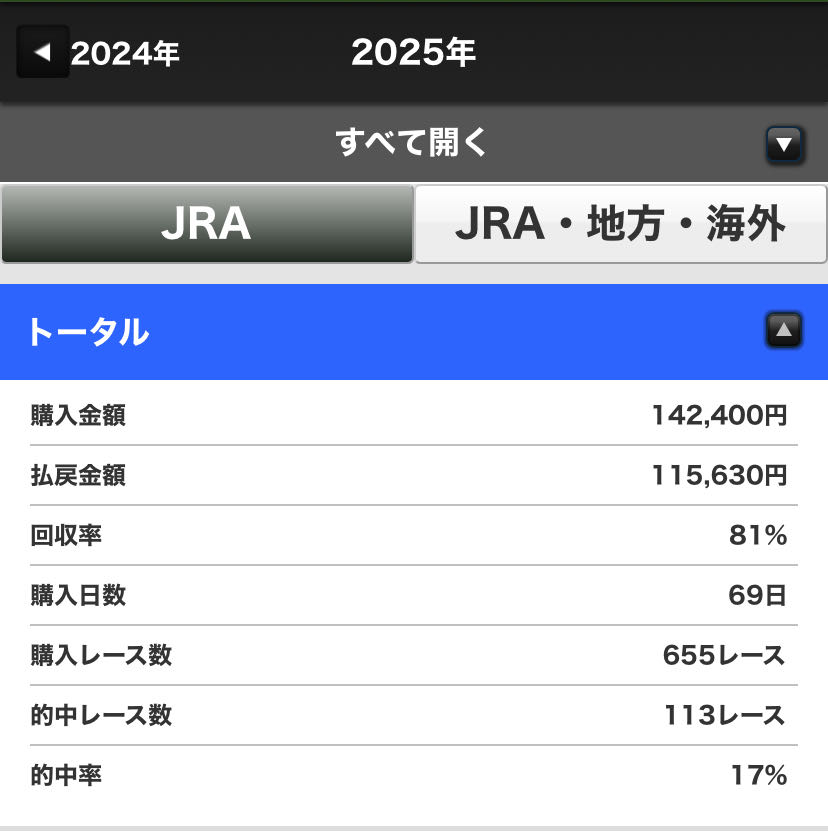
Task: Select the JRA tab
Action: point(207,225)
